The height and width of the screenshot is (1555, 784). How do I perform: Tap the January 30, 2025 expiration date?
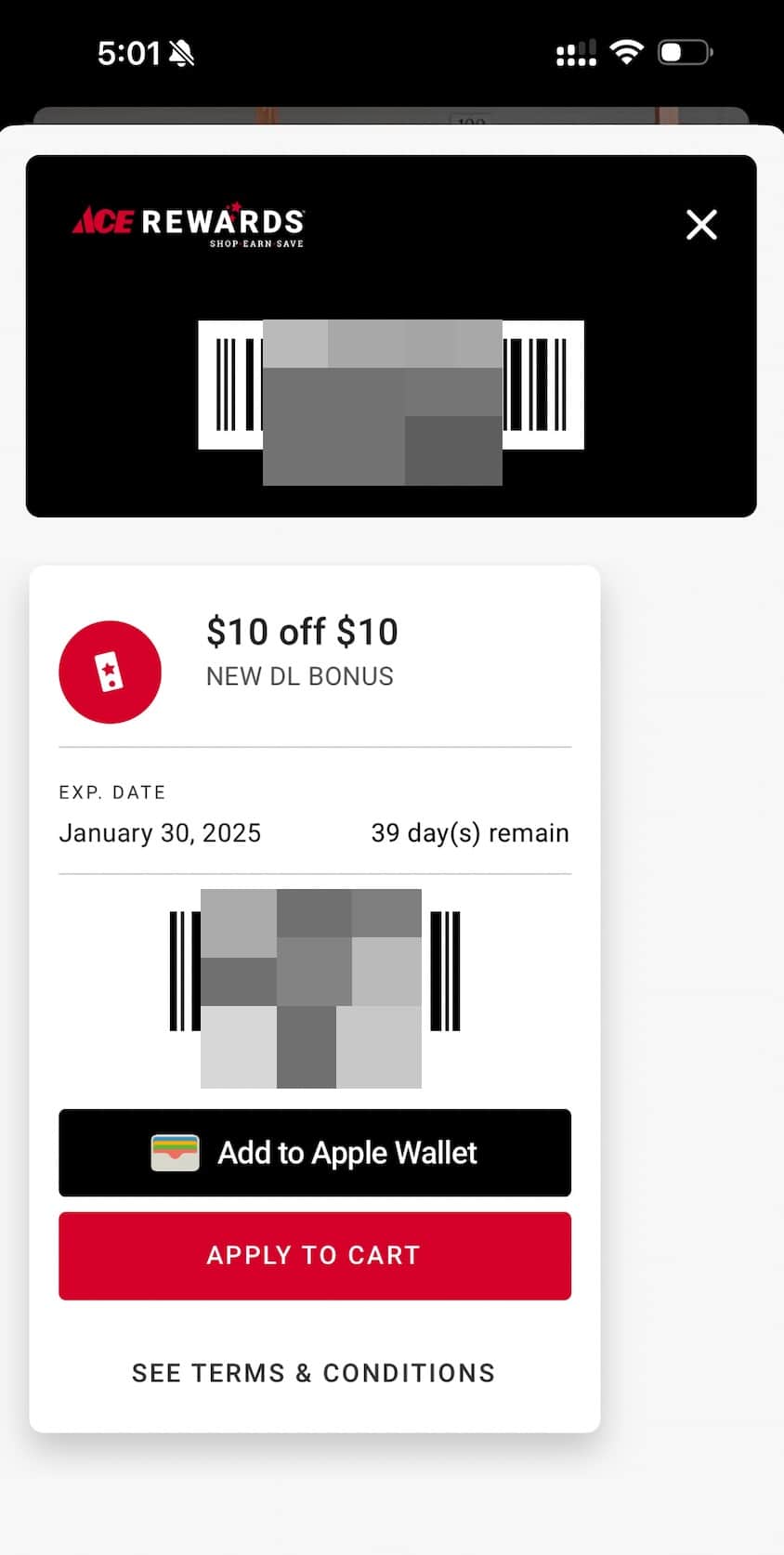160,832
